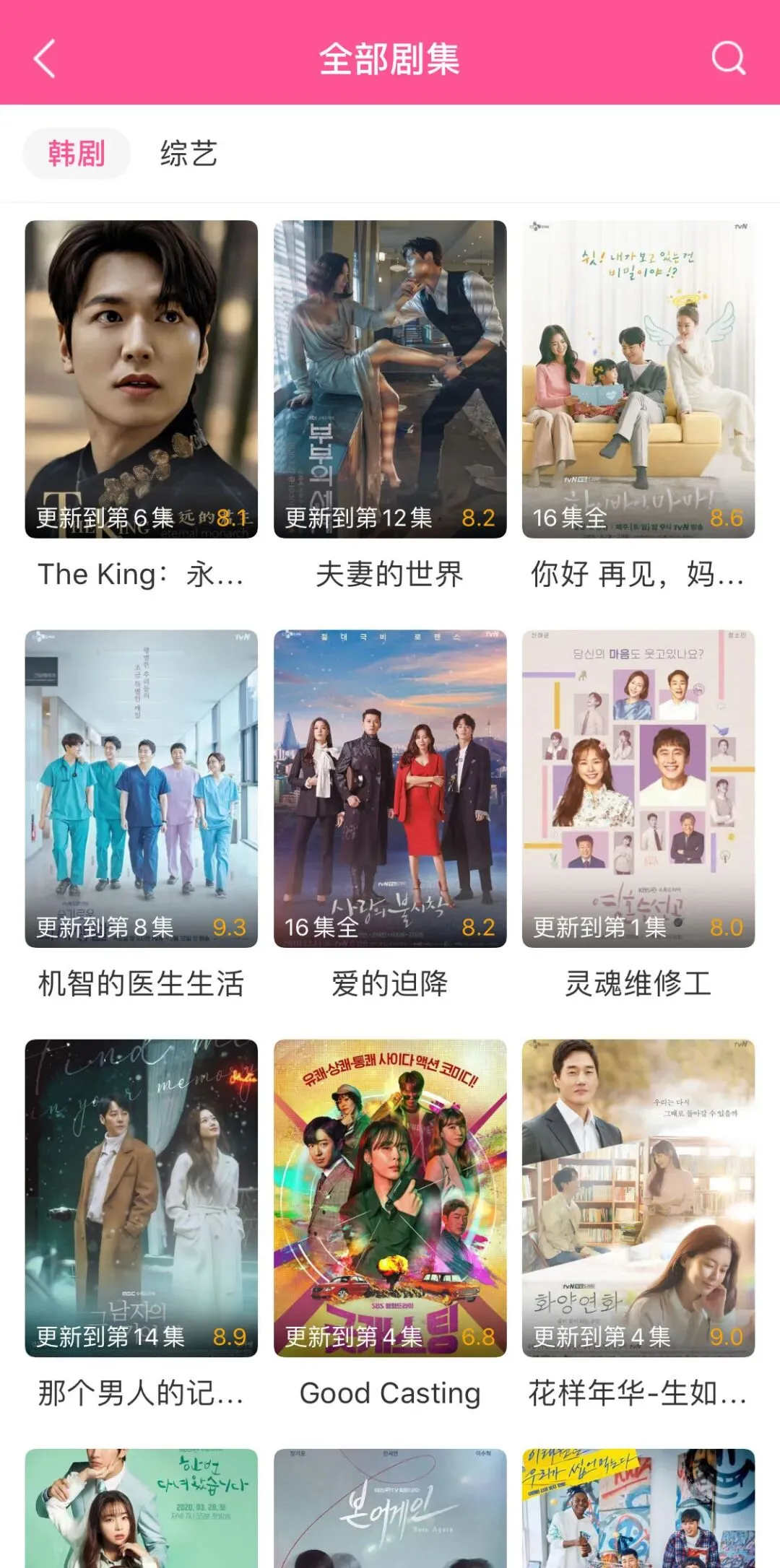
Task: Open 那个男人的记… drama
Action: click(142, 1198)
